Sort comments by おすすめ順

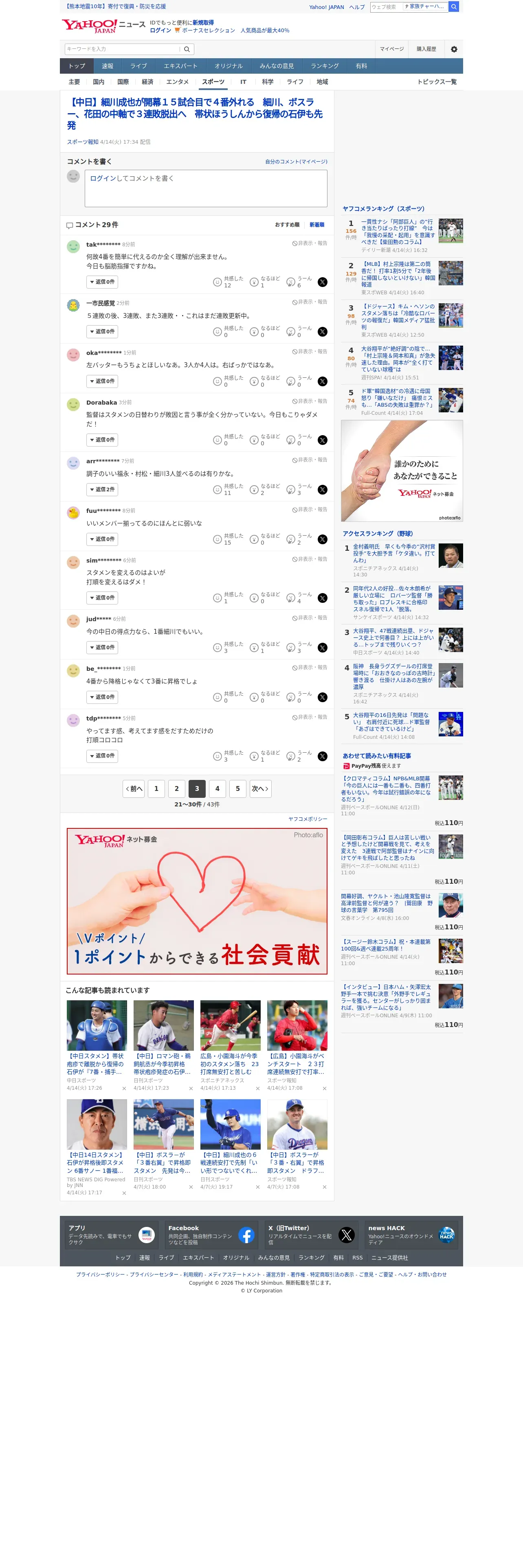click(x=287, y=225)
